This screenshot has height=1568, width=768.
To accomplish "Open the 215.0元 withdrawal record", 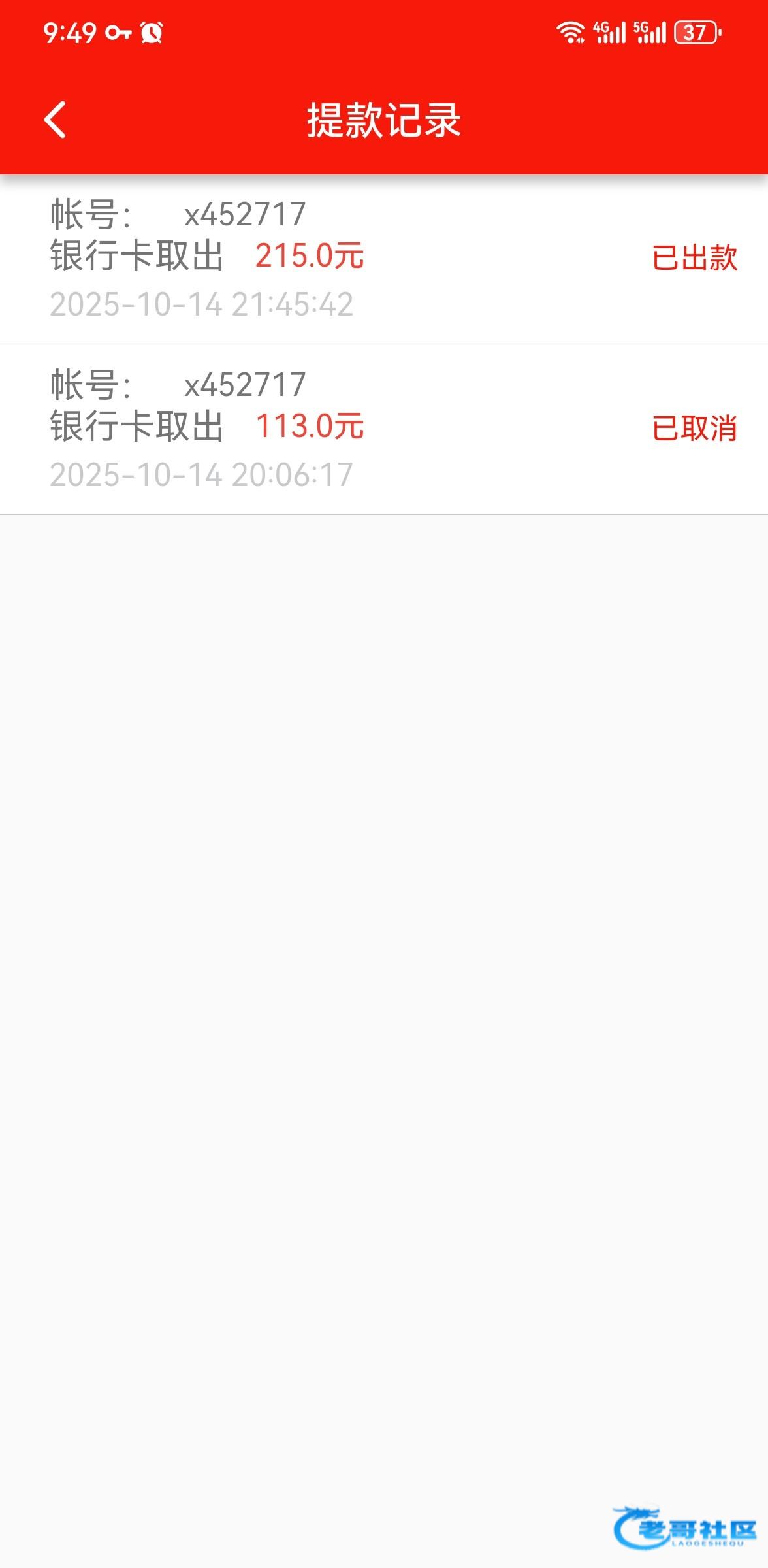I will tap(383, 259).
